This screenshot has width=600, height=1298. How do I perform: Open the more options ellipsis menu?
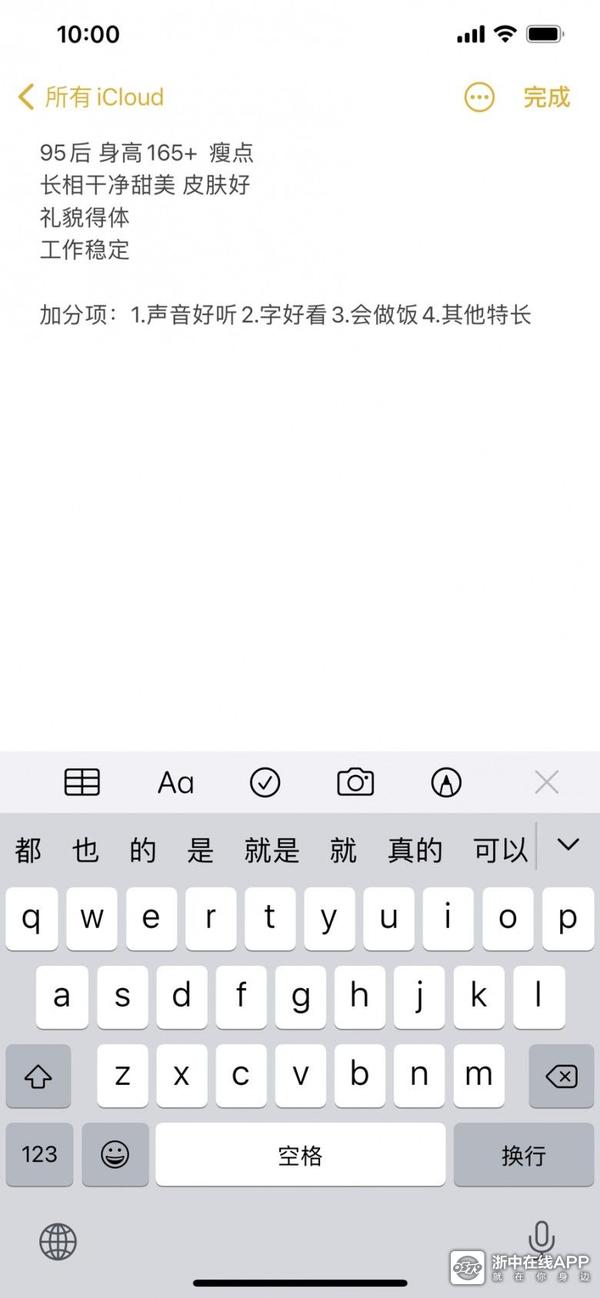[x=480, y=97]
